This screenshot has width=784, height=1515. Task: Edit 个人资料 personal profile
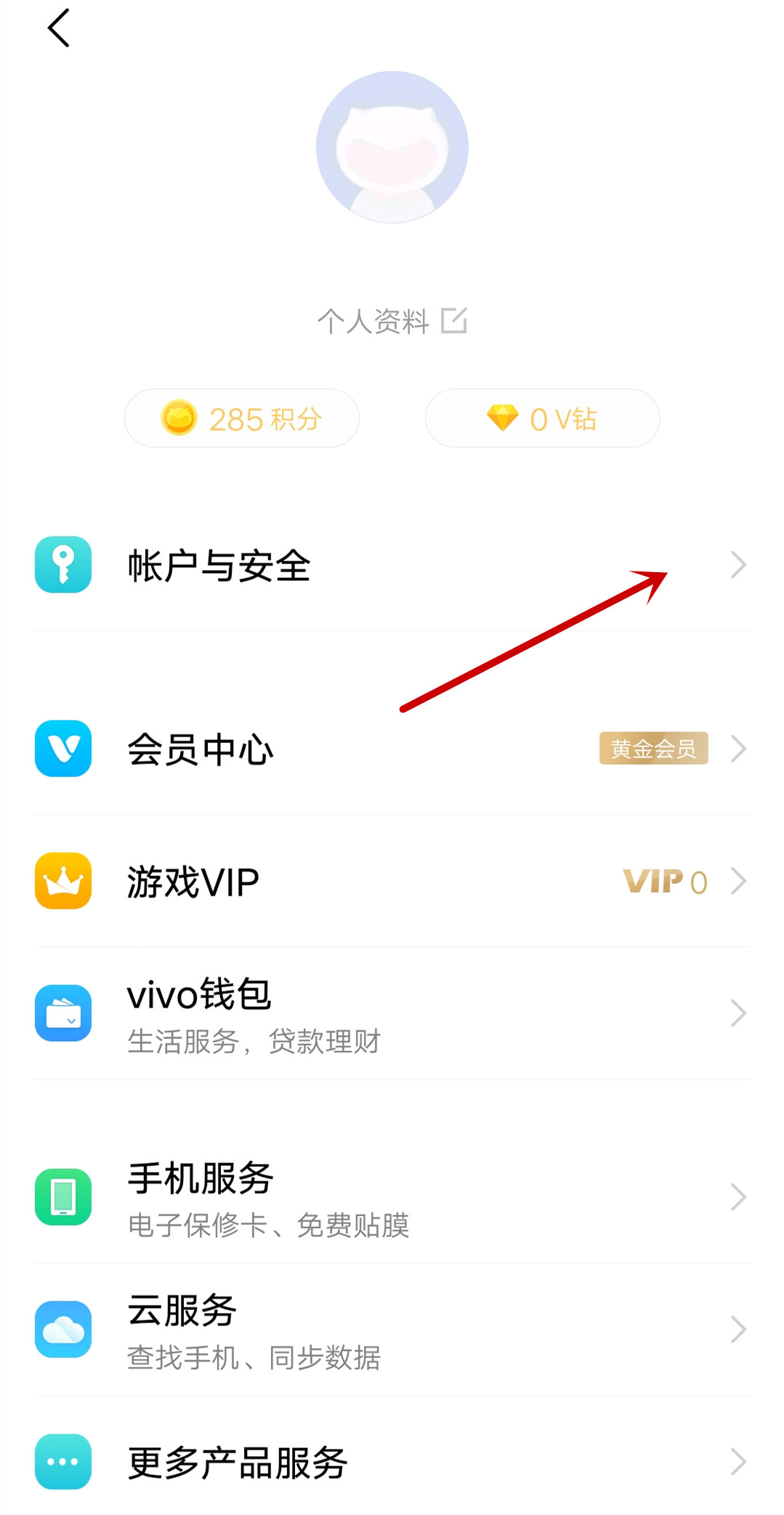point(392,321)
